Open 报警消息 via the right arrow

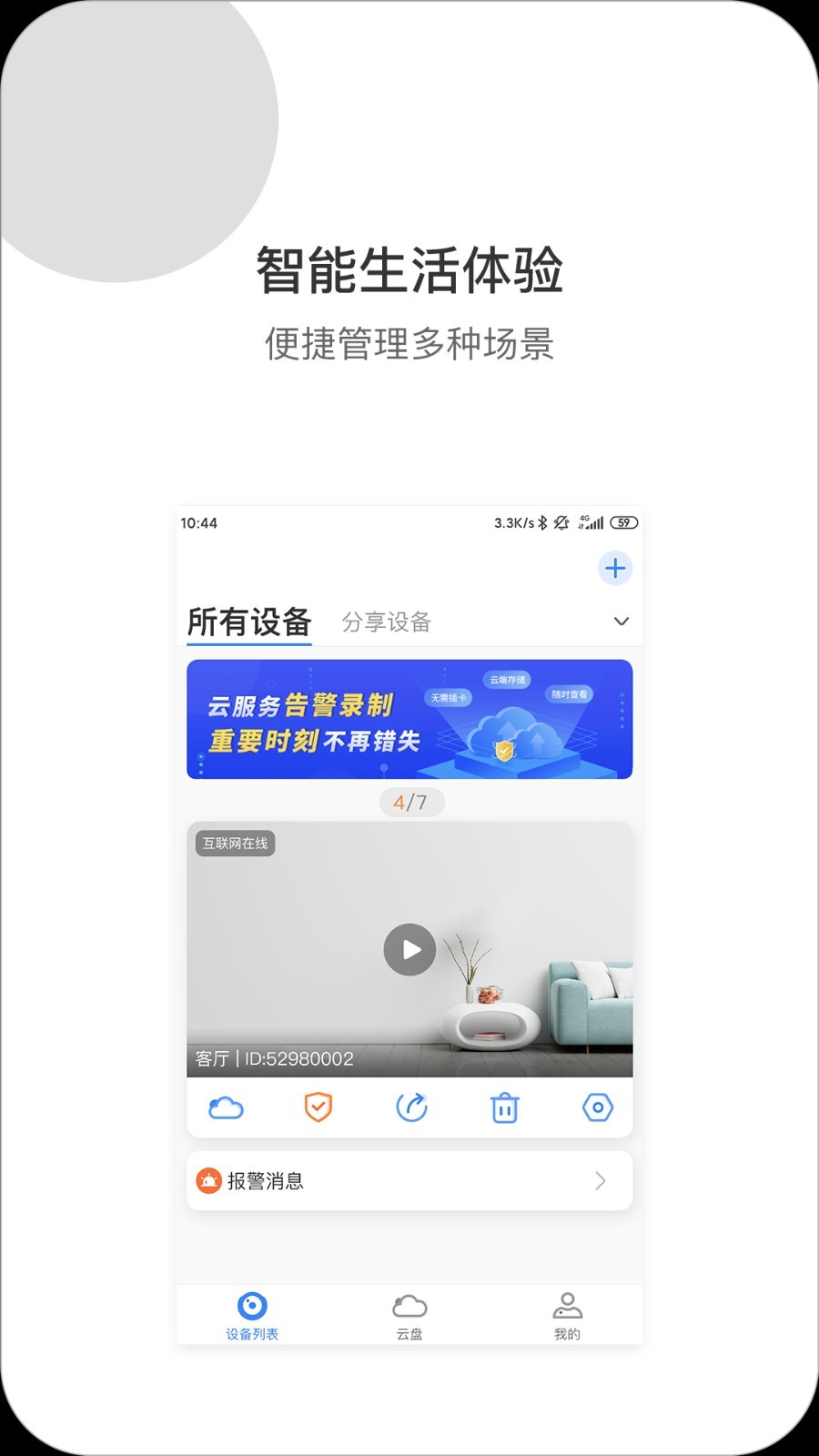click(600, 1180)
